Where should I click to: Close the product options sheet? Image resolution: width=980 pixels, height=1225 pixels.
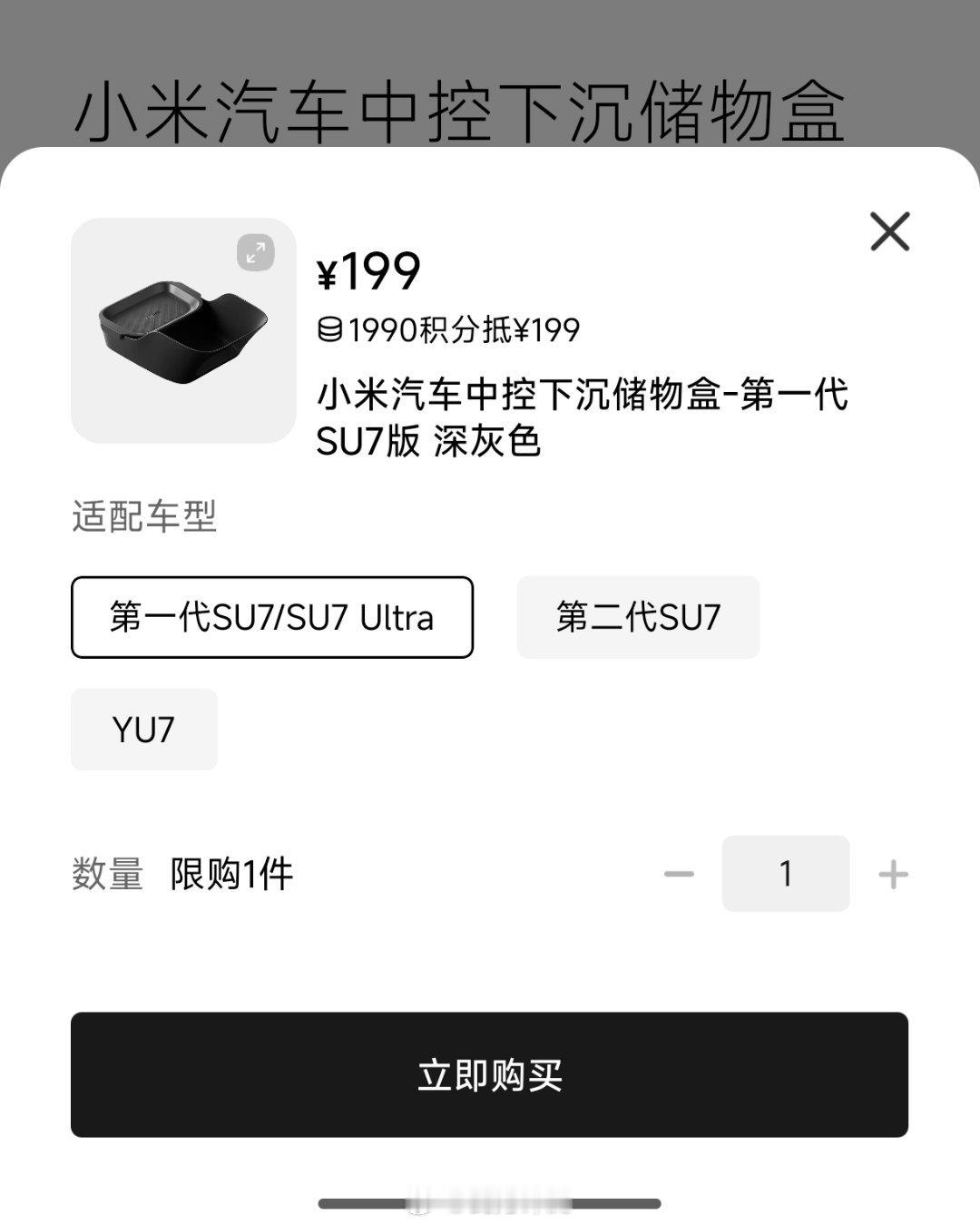pos(889,231)
